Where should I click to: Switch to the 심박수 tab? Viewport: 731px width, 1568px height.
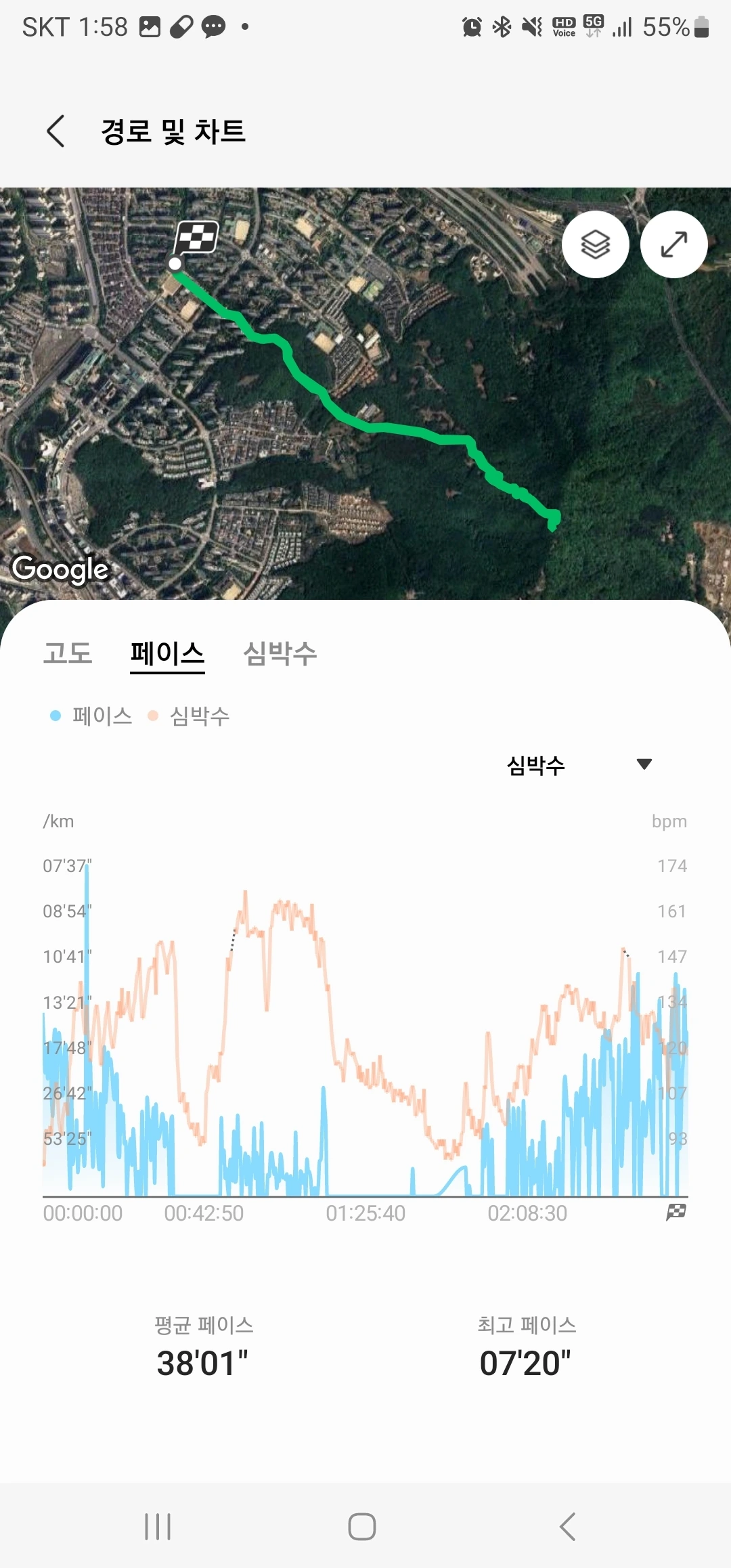tap(280, 653)
